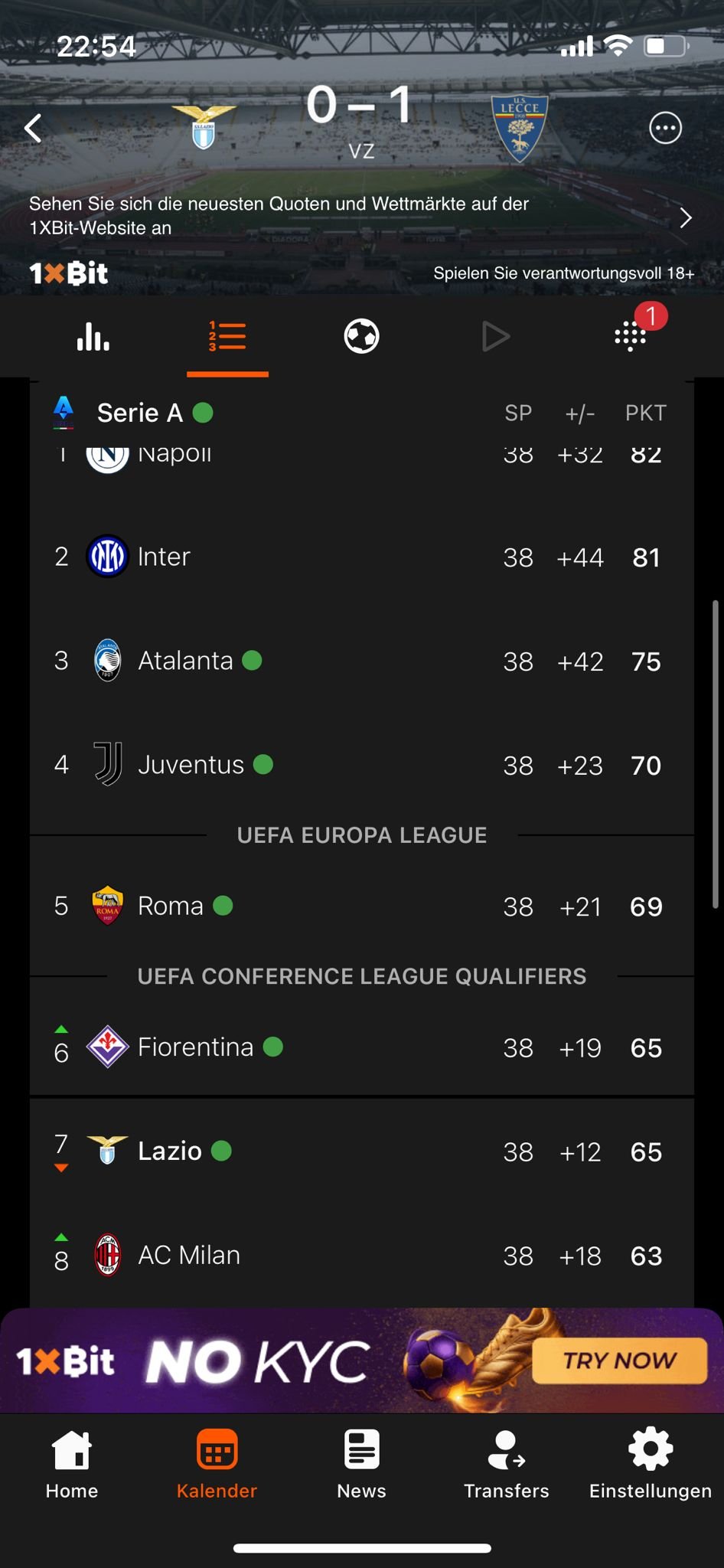Switch to the football events tab
Viewport: 724px width, 1568px height.
pos(361,337)
